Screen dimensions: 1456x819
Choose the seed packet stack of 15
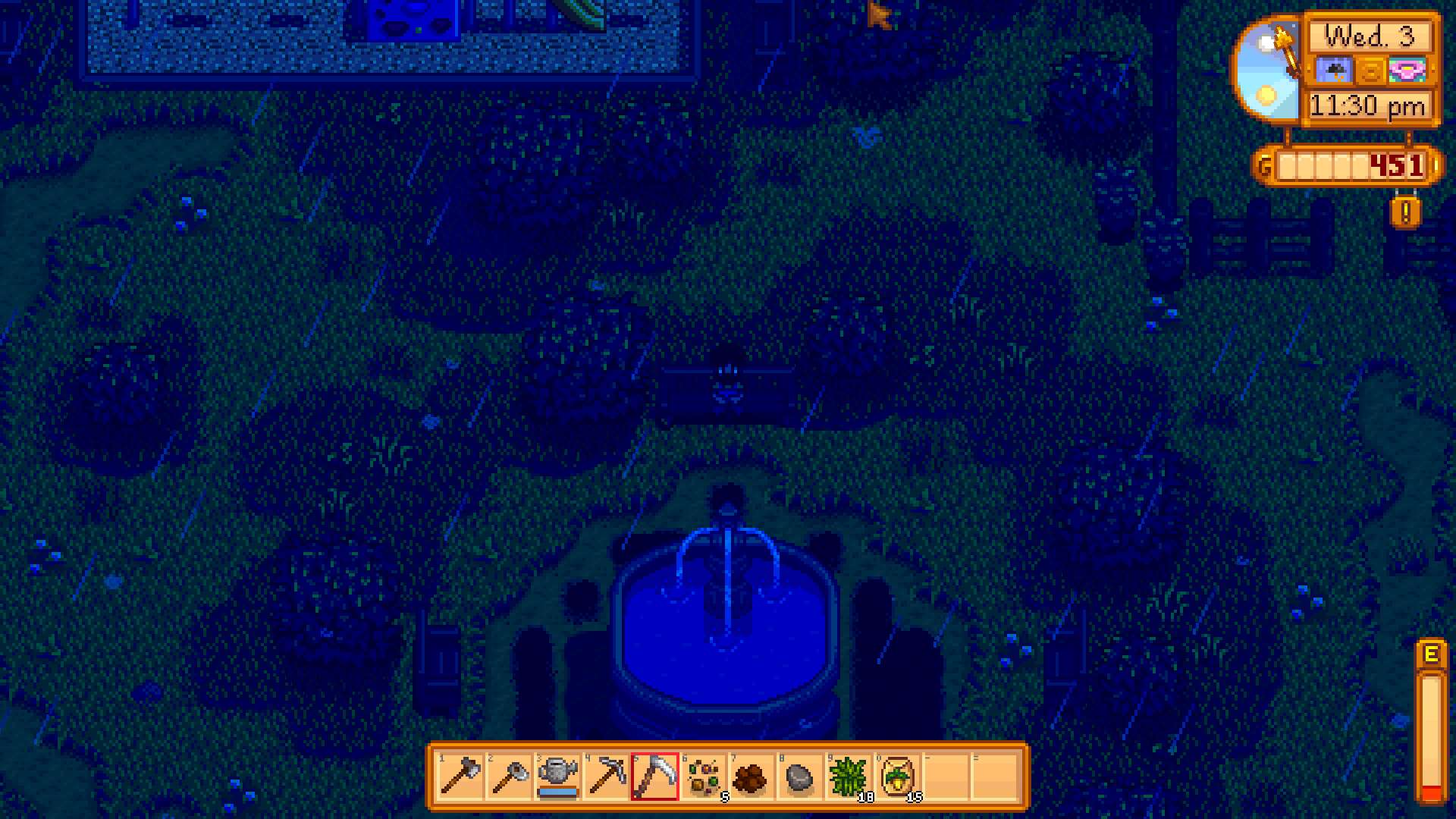pyautogui.click(x=897, y=777)
